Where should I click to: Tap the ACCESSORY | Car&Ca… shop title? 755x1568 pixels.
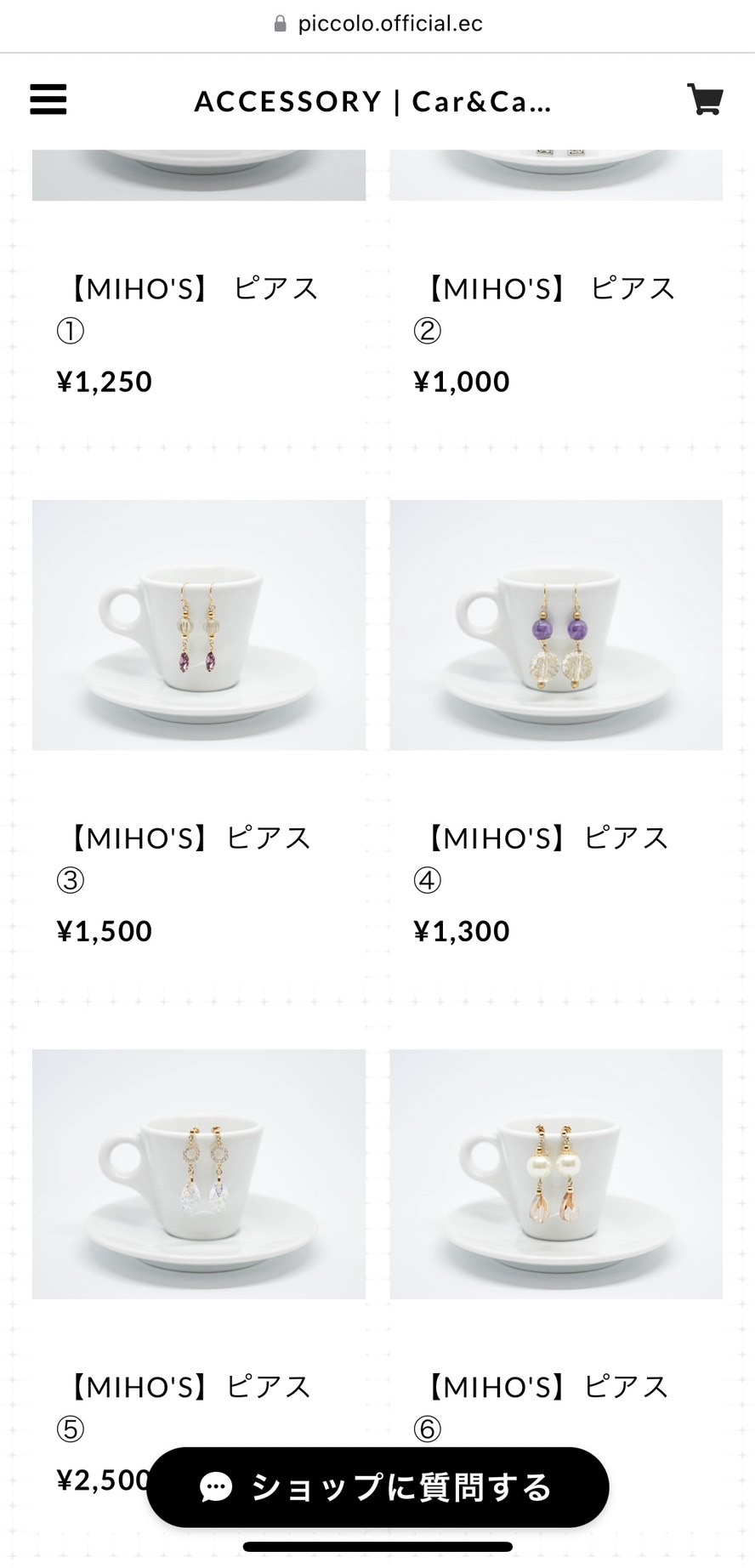tap(372, 101)
